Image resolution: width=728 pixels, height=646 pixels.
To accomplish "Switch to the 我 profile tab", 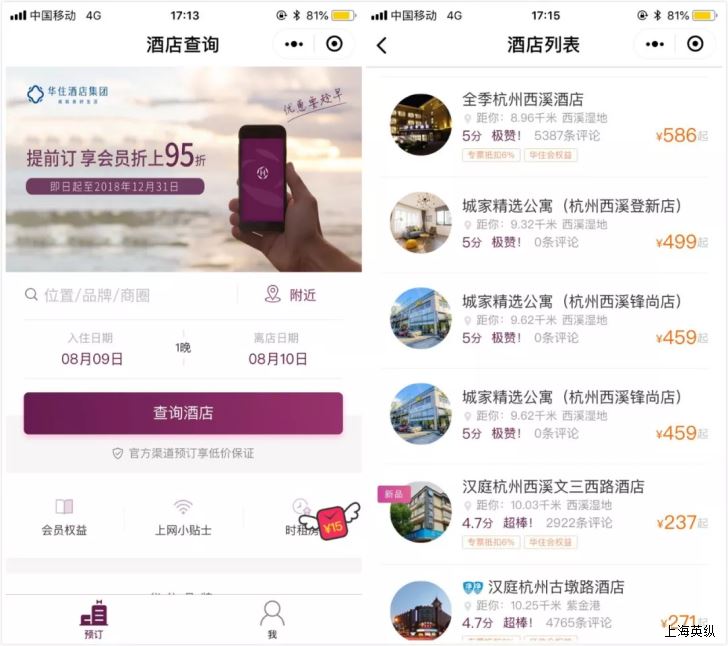I will [272, 620].
